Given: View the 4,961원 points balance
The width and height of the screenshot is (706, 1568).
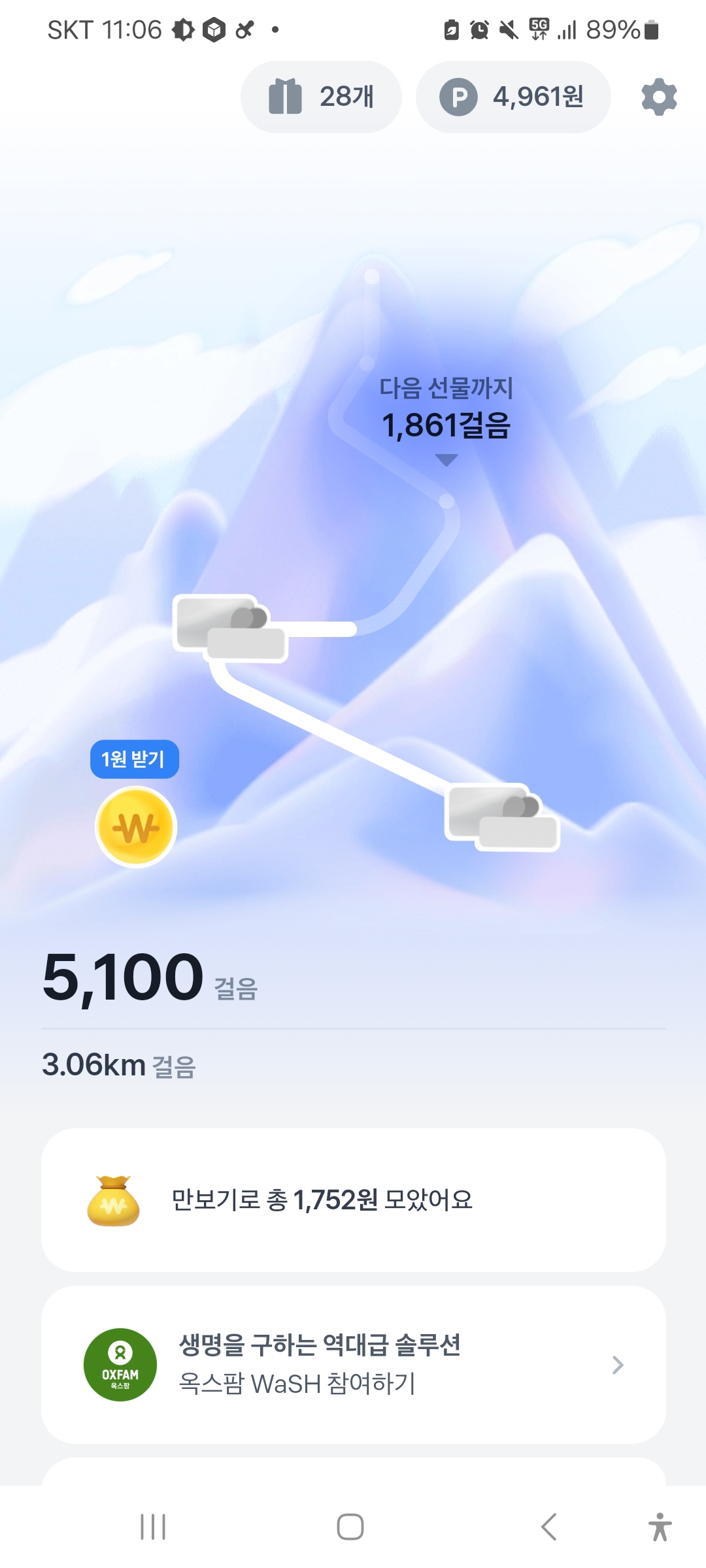Looking at the screenshot, I should tap(513, 97).
